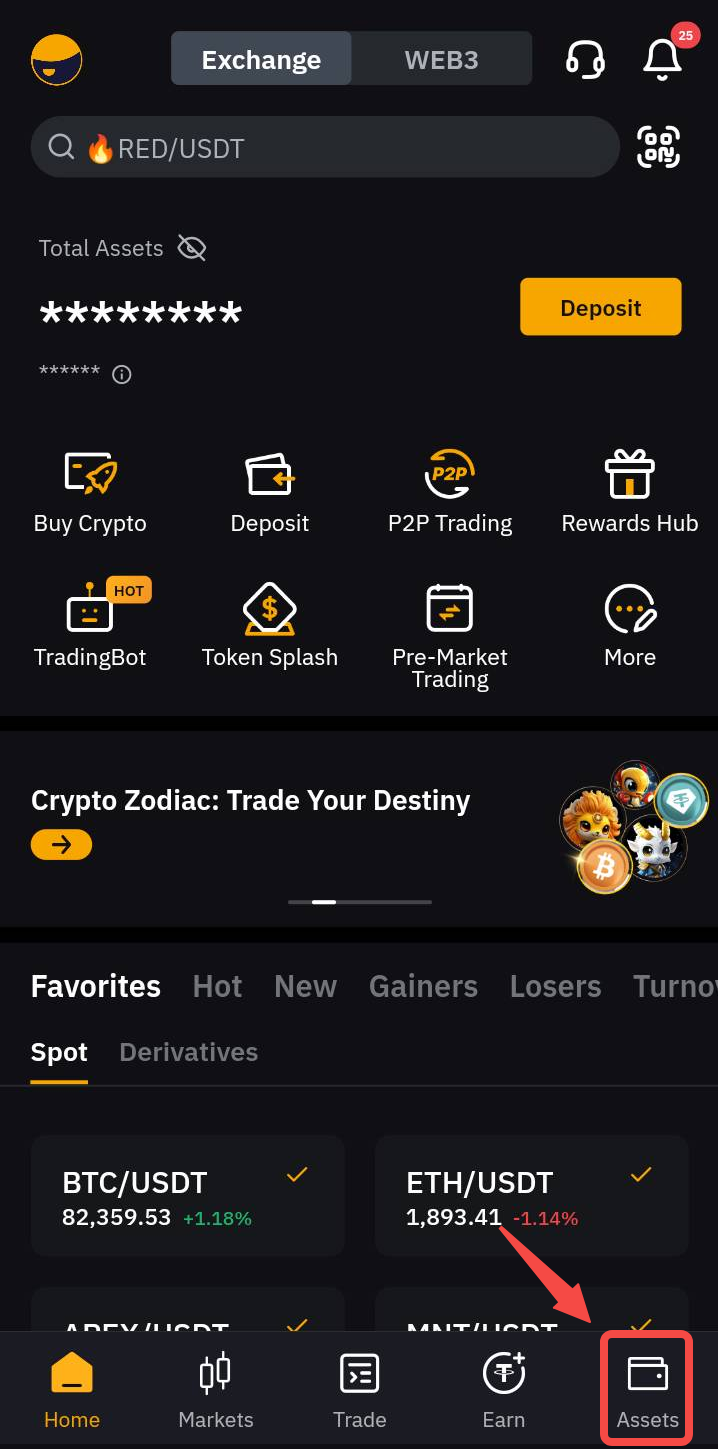Open the profile avatar

pyautogui.click(x=57, y=59)
